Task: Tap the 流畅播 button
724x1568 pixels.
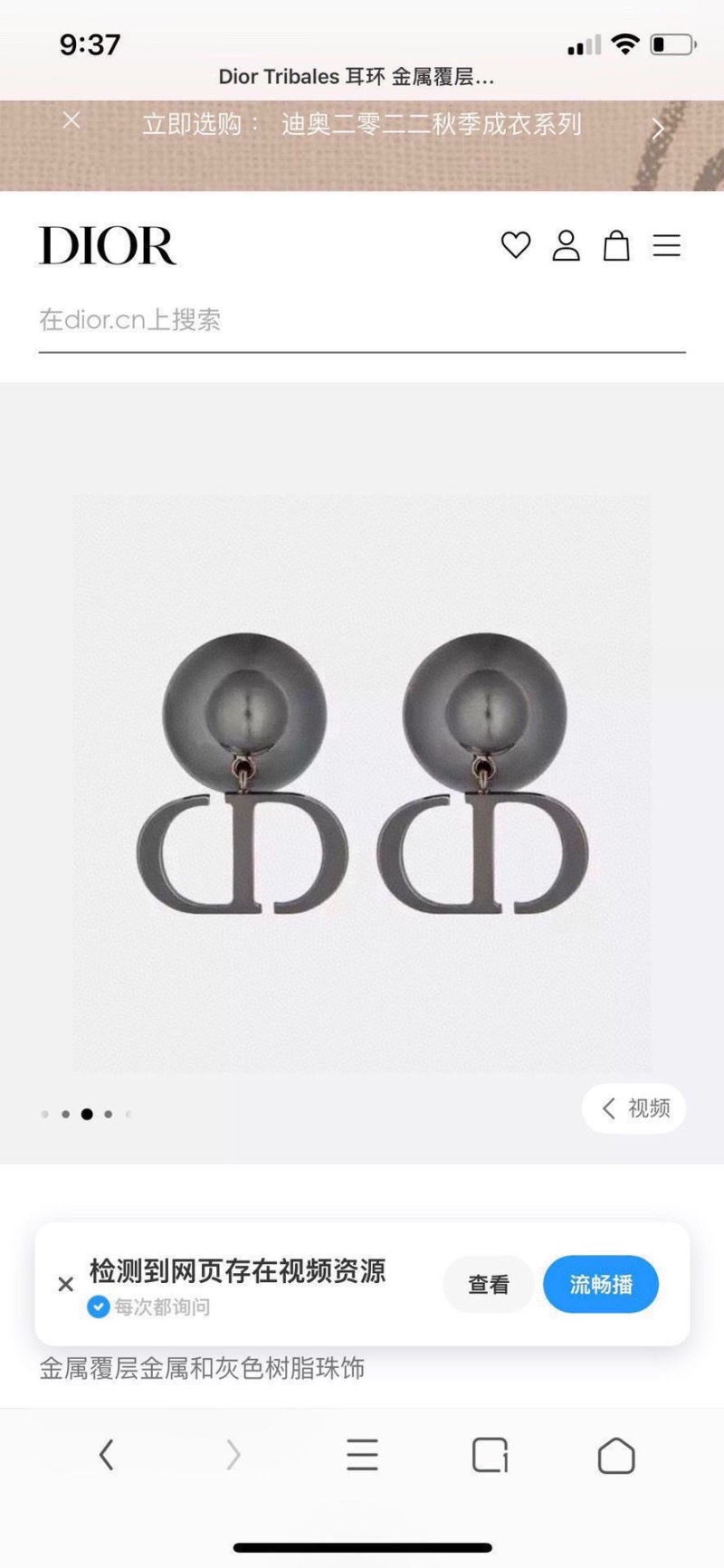Action: tap(600, 1284)
